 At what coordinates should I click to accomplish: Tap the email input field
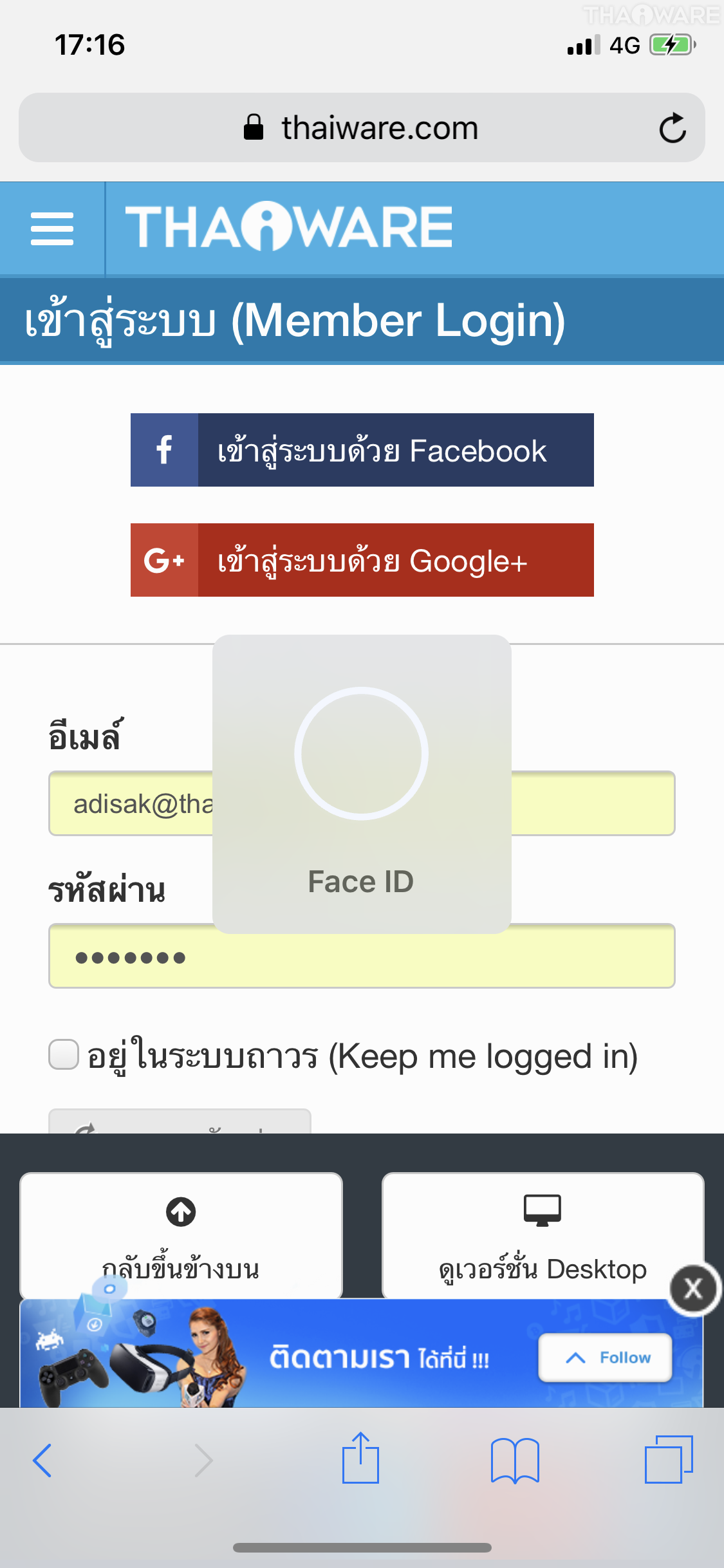[x=592, y=803]
